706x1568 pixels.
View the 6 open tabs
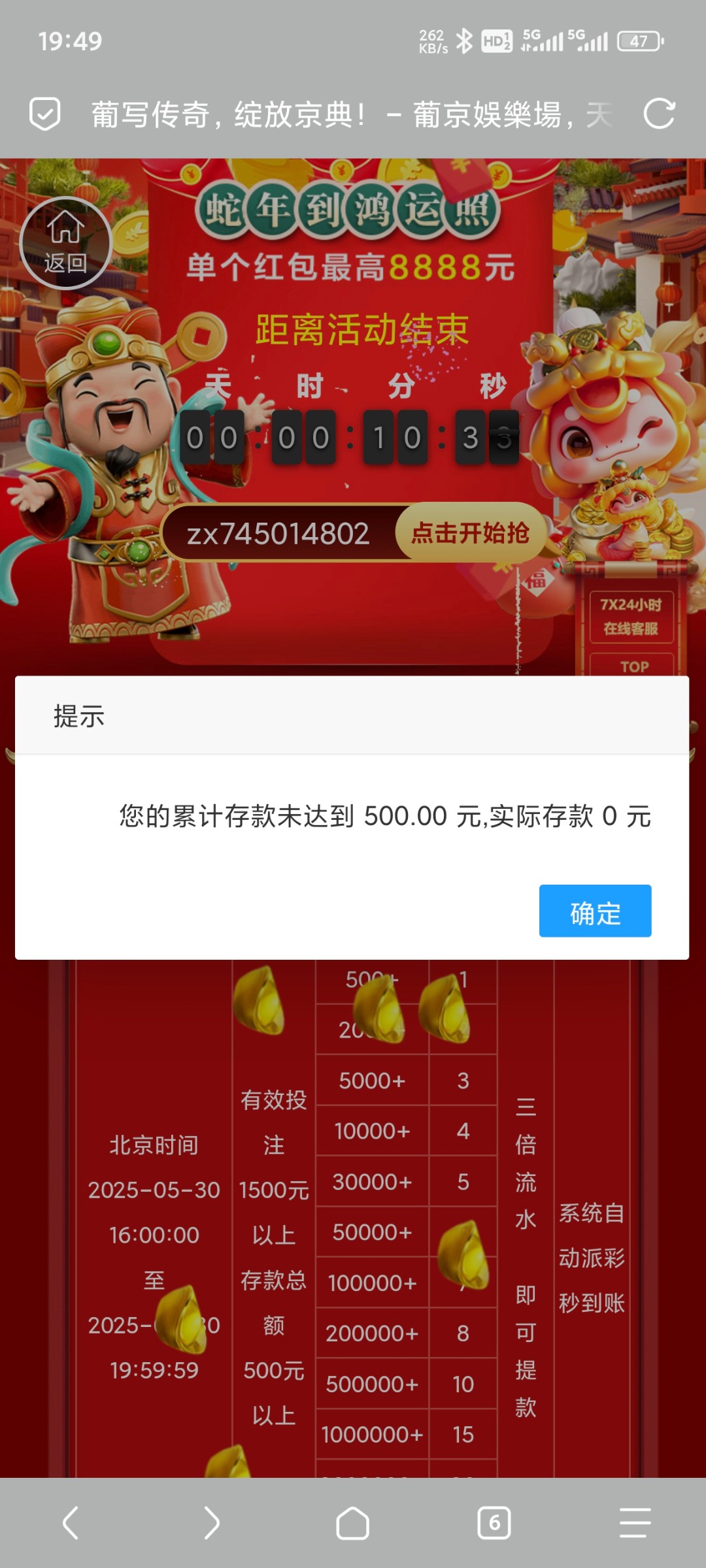[494, 1523]
